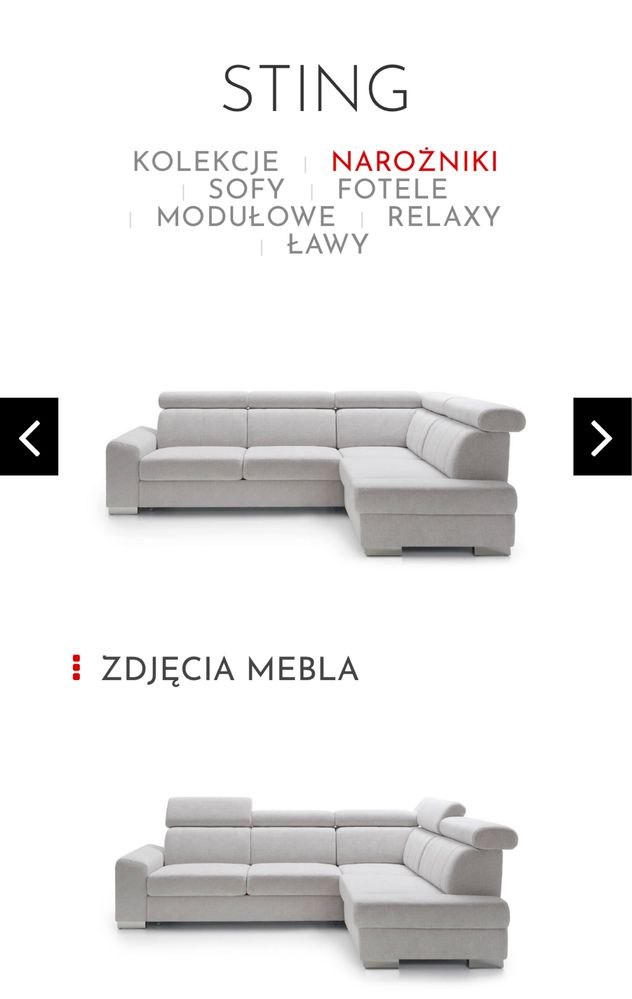Screen dimensions: 632x999
Task: Go to the Sofy section
Action: coord(246,189)
